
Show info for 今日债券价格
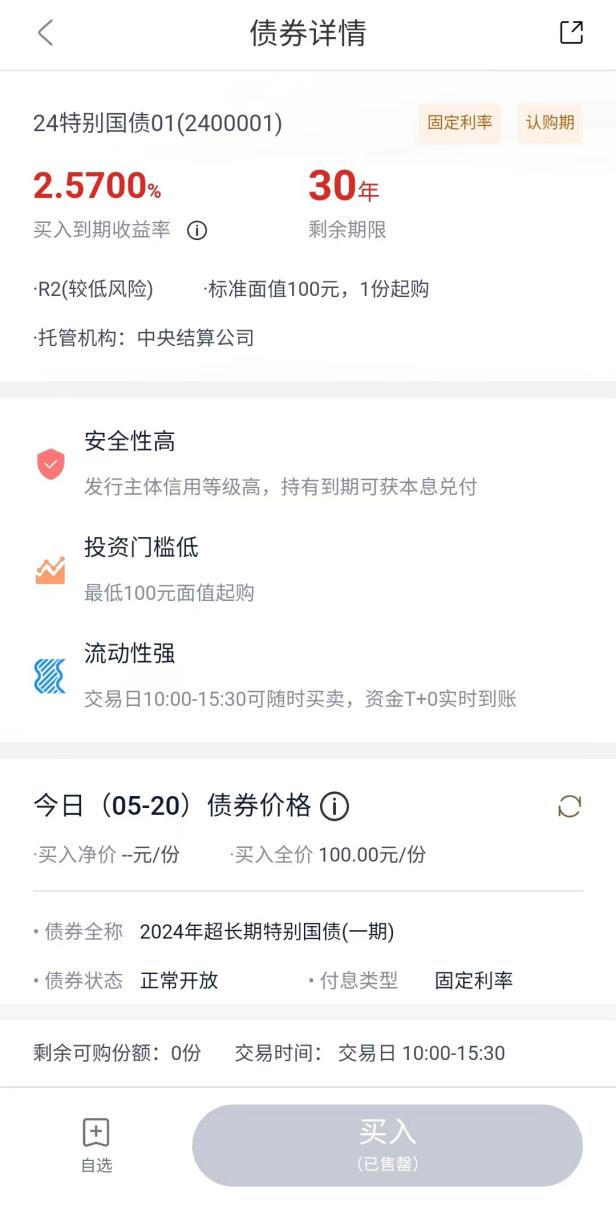(334, 806)
